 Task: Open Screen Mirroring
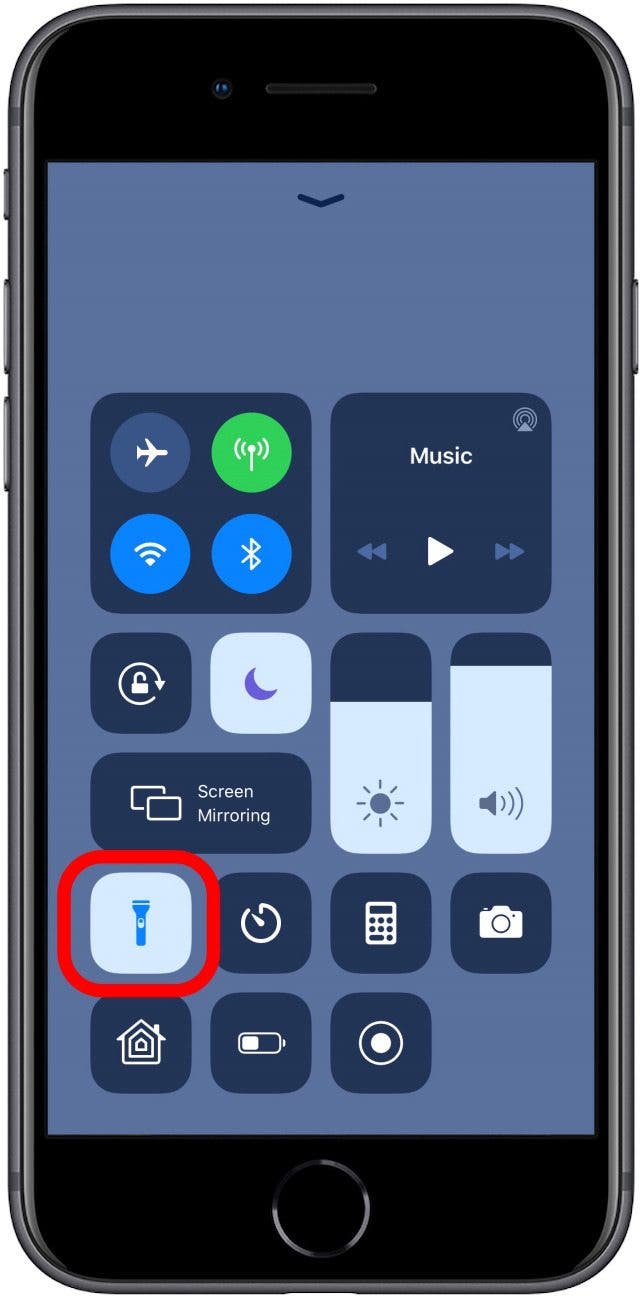pos(201,803)
